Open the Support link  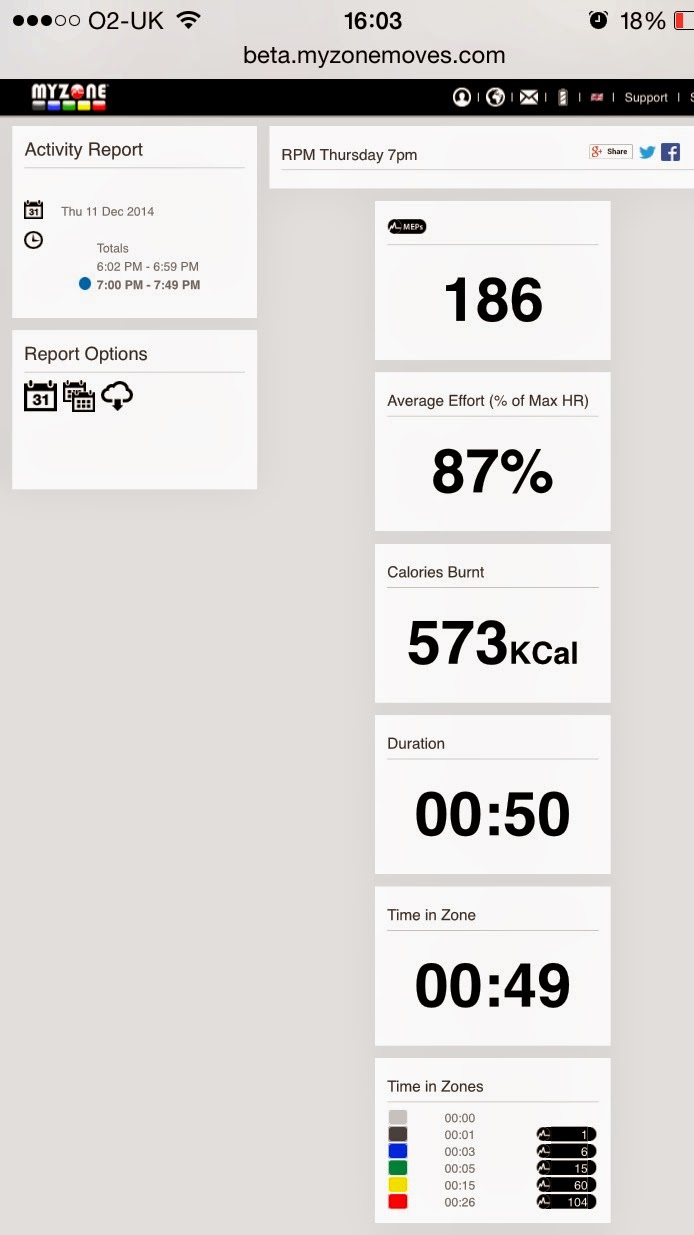coord(646,97)
